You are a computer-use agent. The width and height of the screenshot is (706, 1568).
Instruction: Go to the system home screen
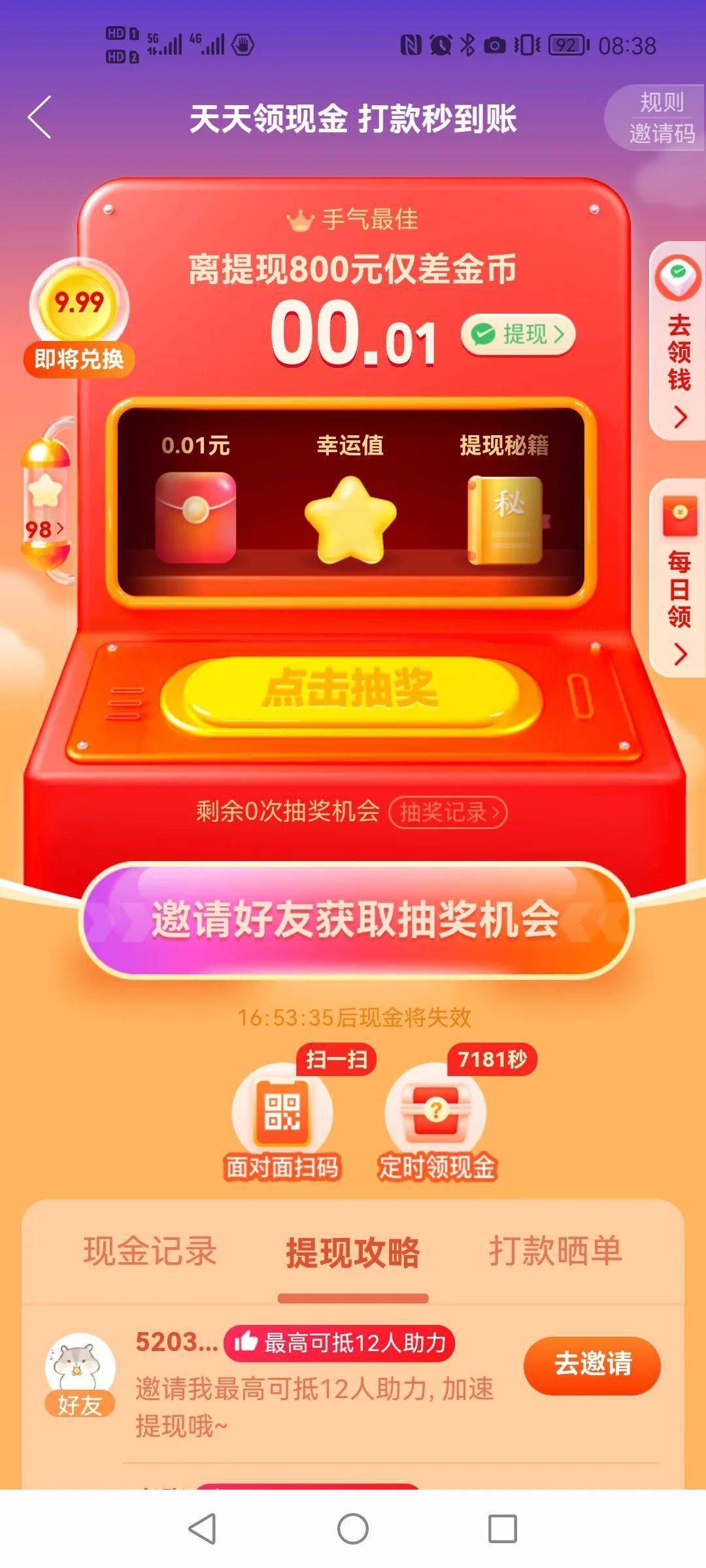[x=352, y=1529]
